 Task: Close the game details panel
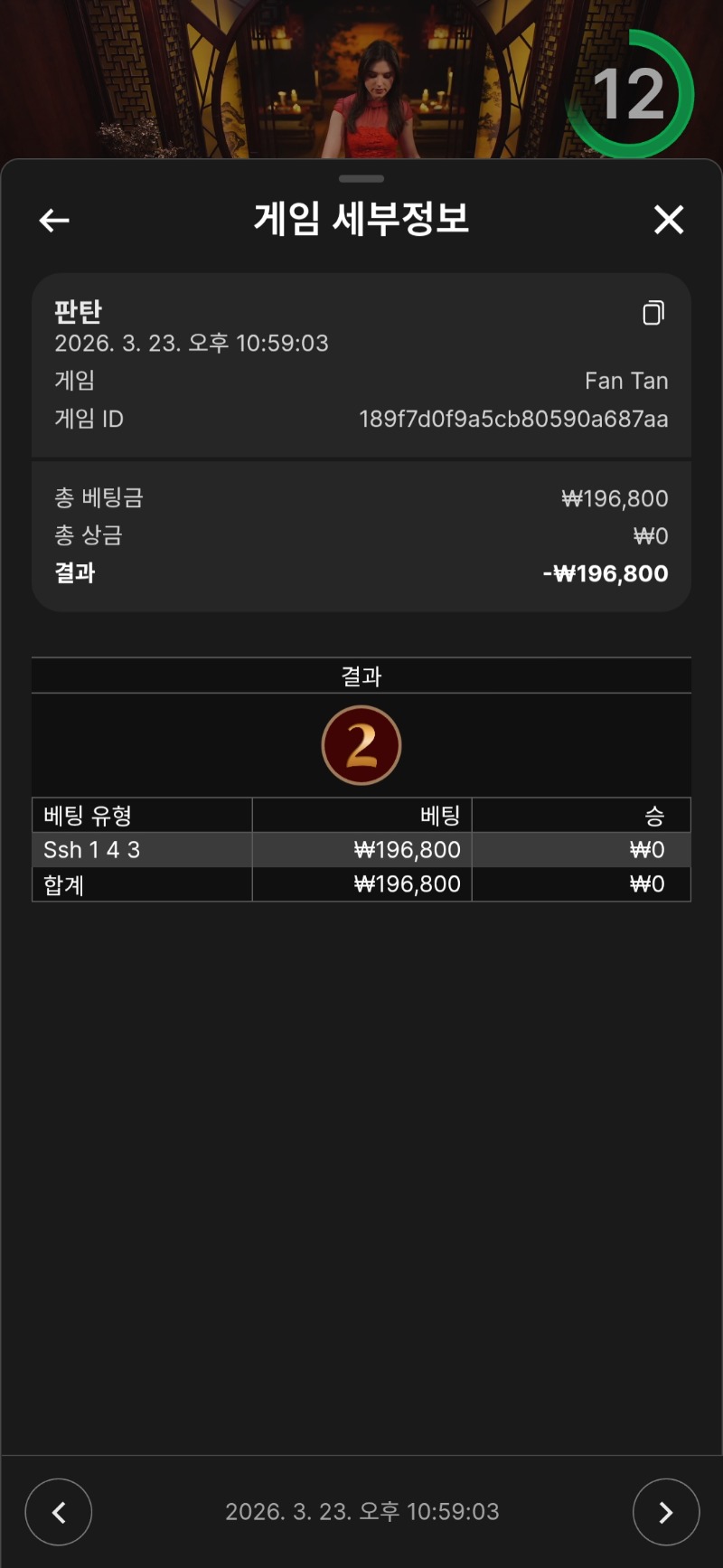click(669, 220)
